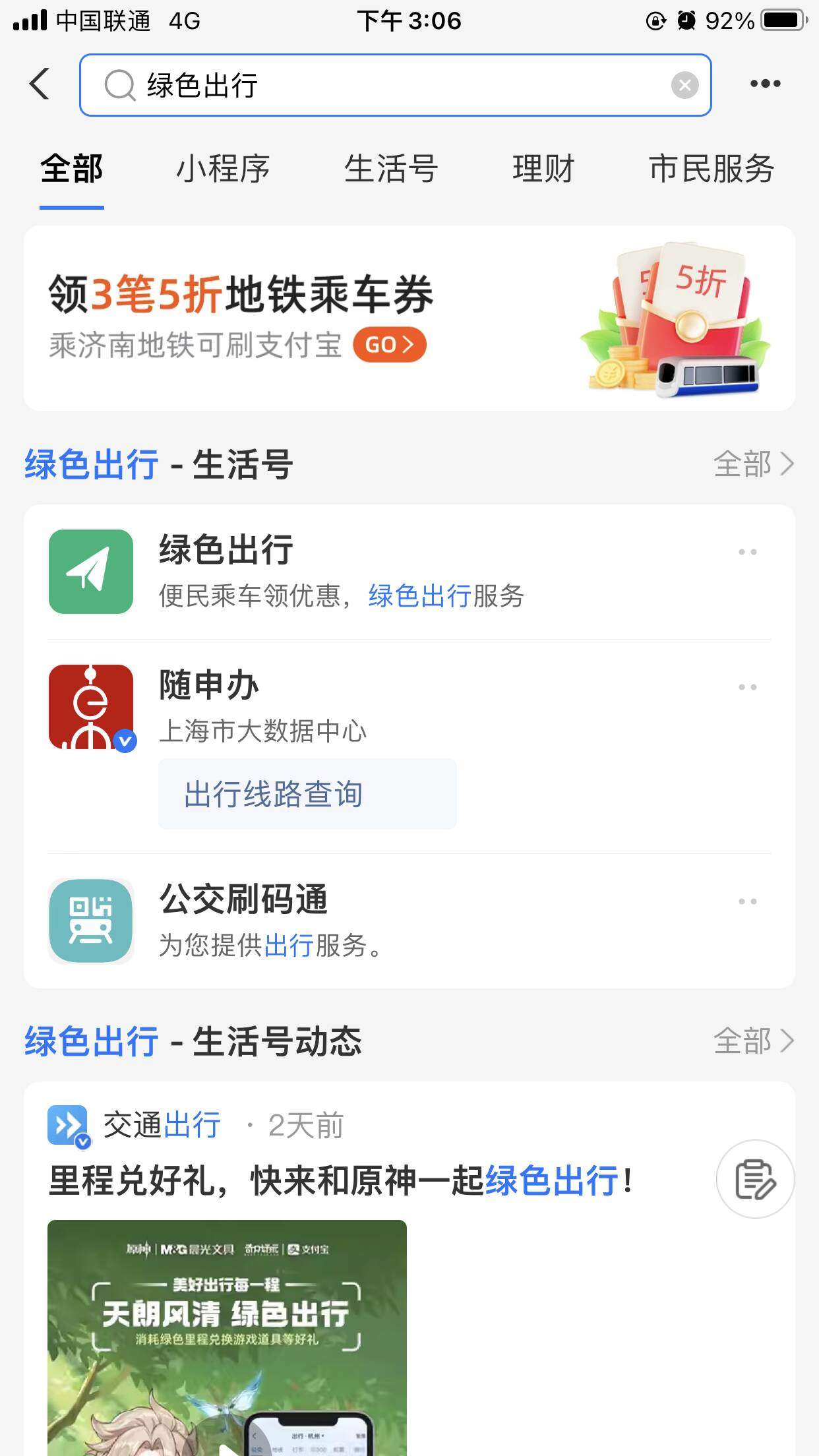Click the magnifier icon in the search bar

point(119,84)
